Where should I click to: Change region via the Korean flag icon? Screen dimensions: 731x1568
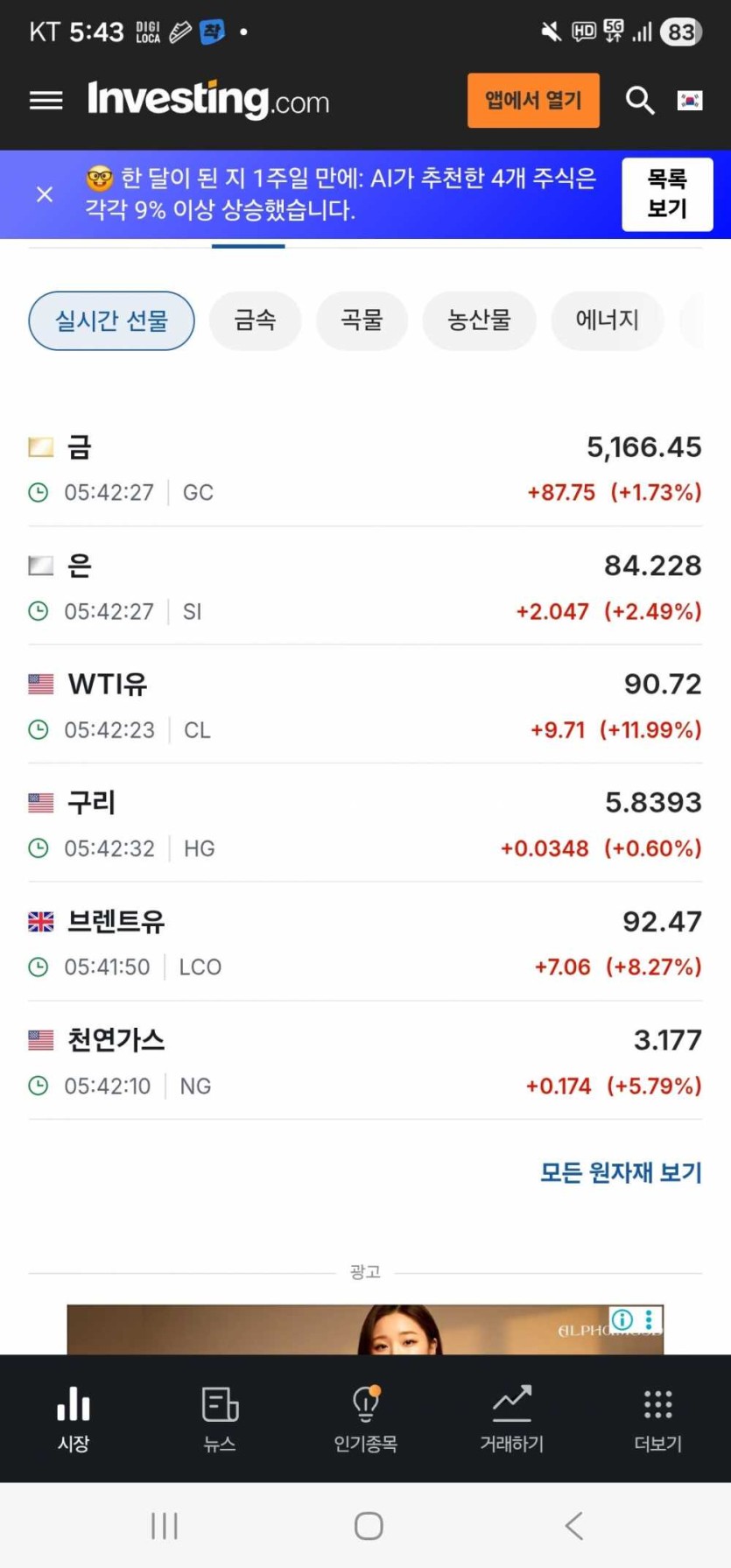(x=690, y=101)
